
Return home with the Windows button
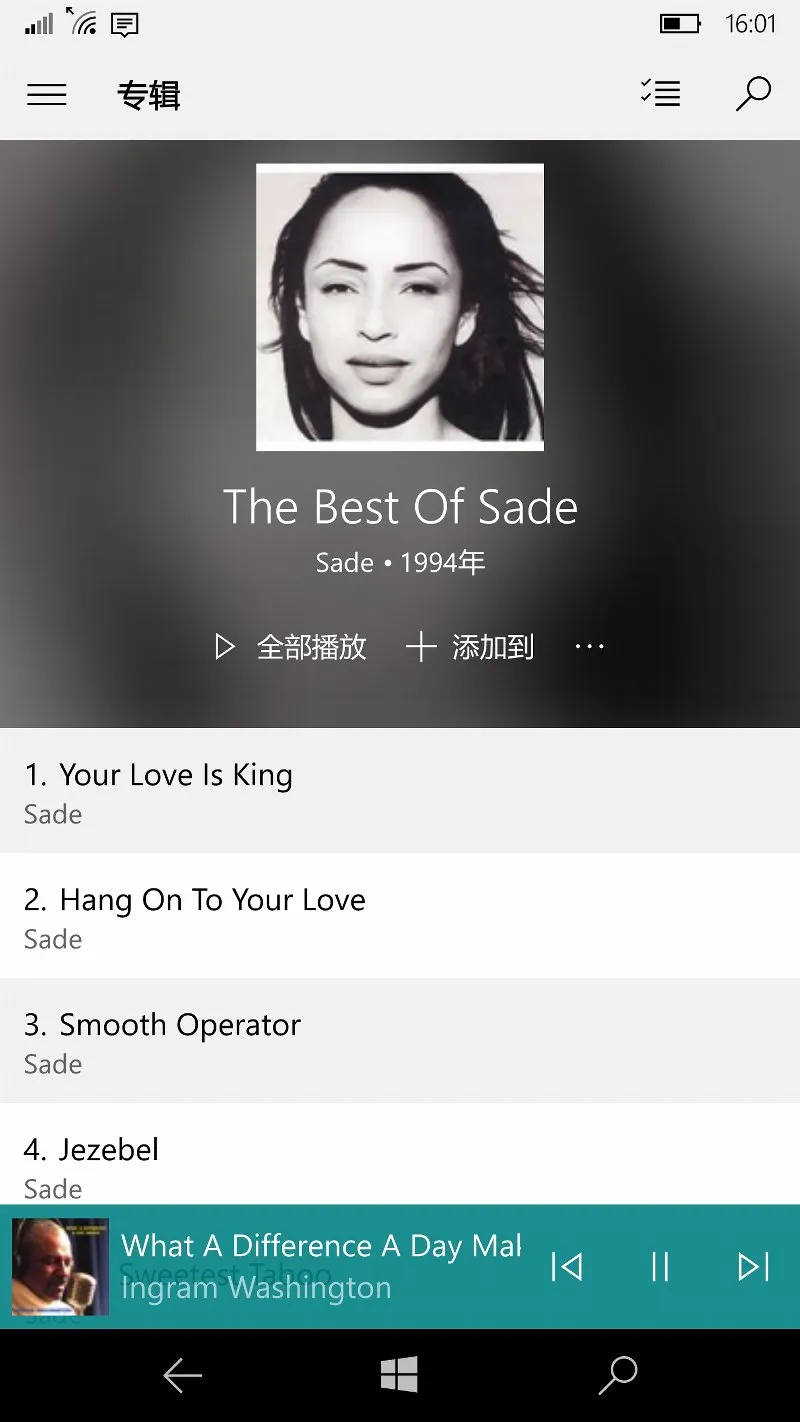[x=399, y=1376]
